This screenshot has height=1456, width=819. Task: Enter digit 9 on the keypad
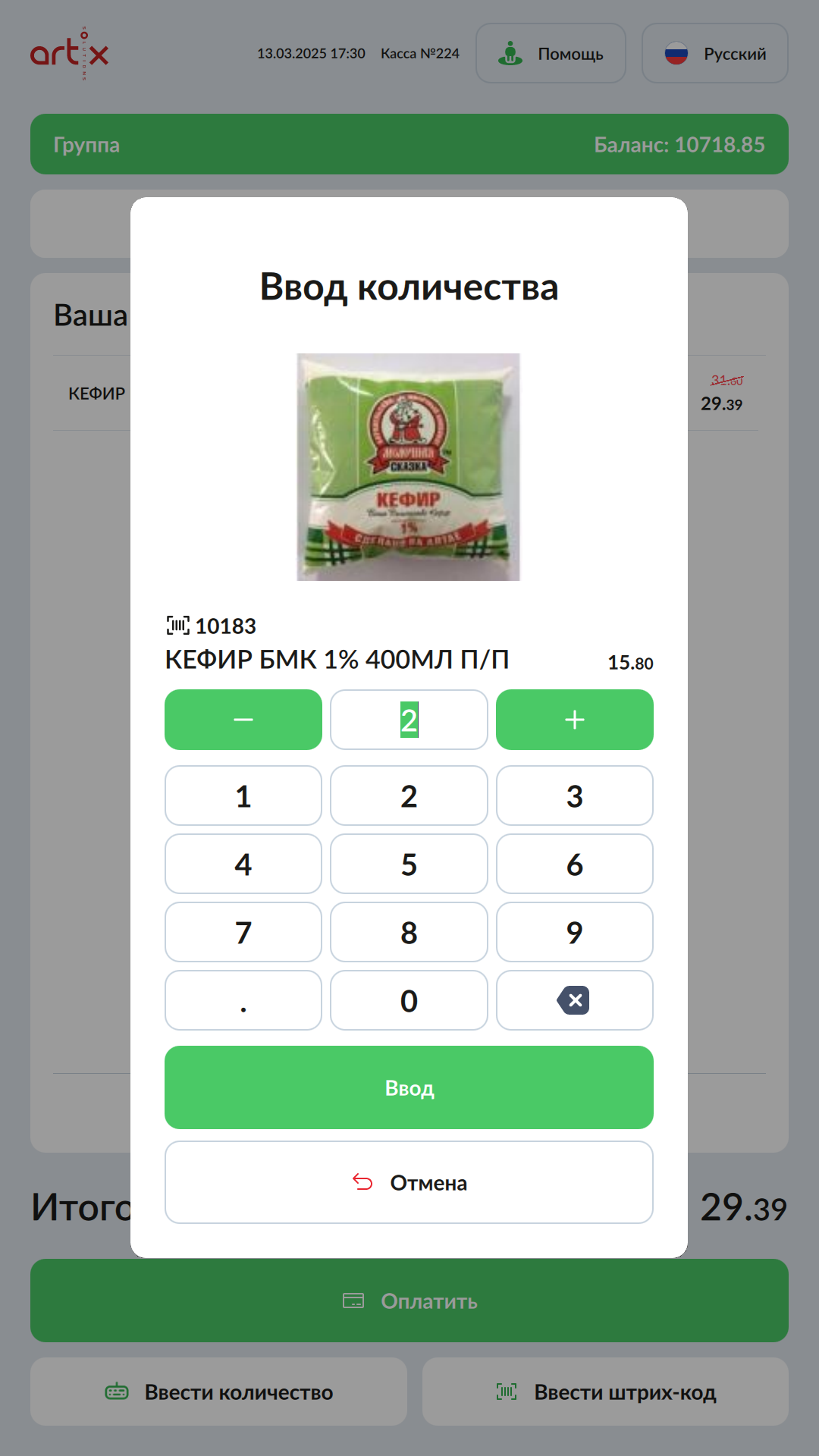coord(574,932)
